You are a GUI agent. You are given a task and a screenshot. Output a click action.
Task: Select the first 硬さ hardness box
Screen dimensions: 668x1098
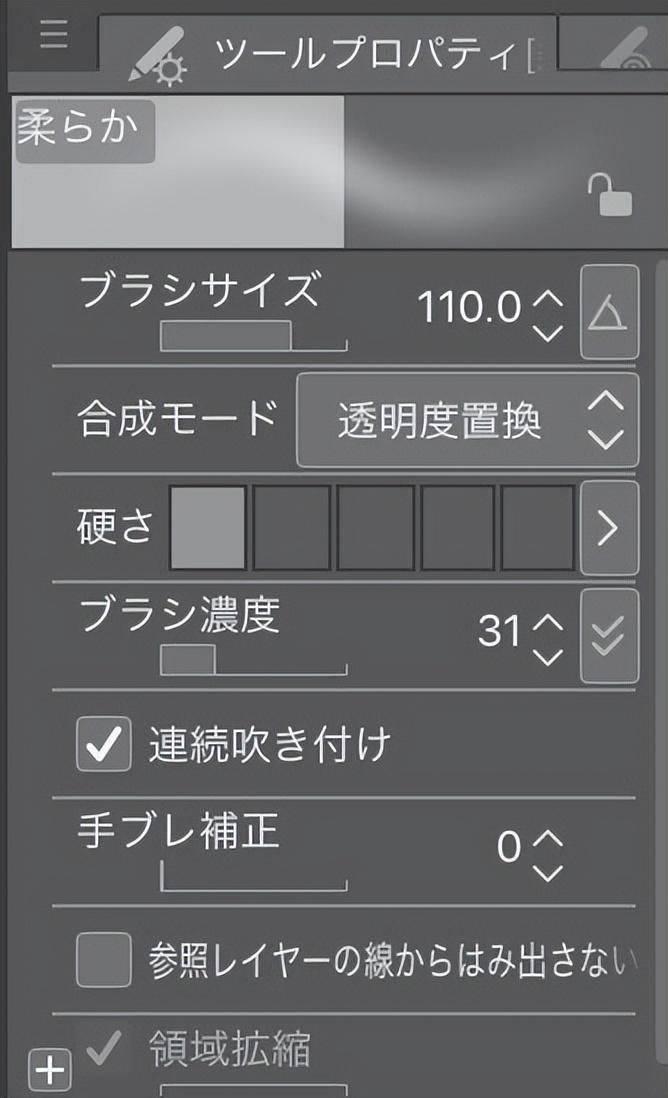(x=208, y=528)
